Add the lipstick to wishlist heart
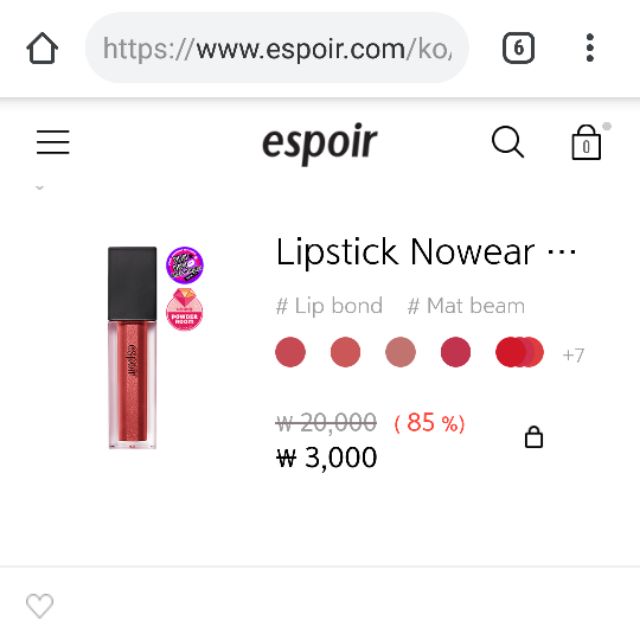640x640 pixels. pos(39,605)
